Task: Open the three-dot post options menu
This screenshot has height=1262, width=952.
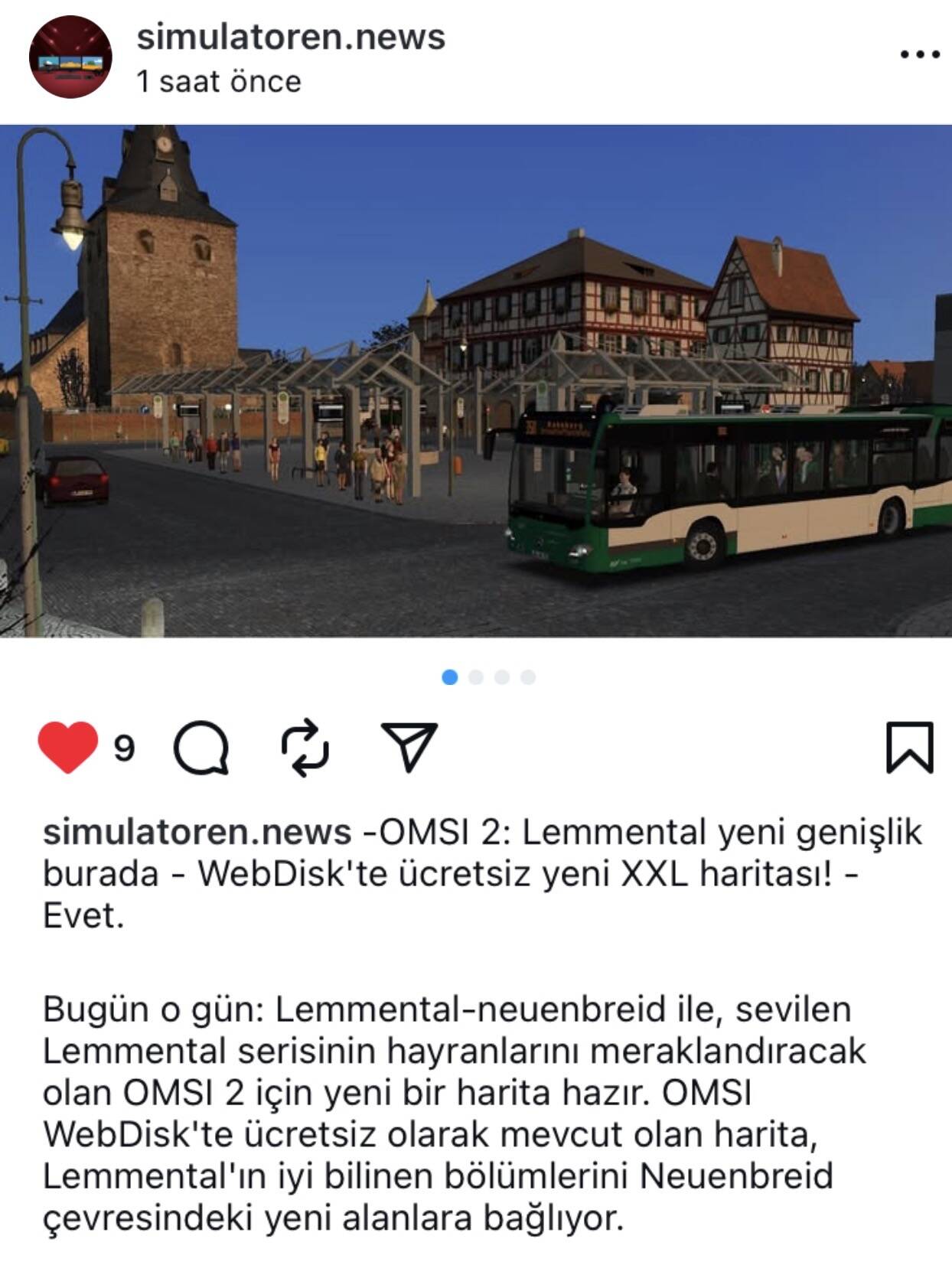Action: click(x=919, y=55)
